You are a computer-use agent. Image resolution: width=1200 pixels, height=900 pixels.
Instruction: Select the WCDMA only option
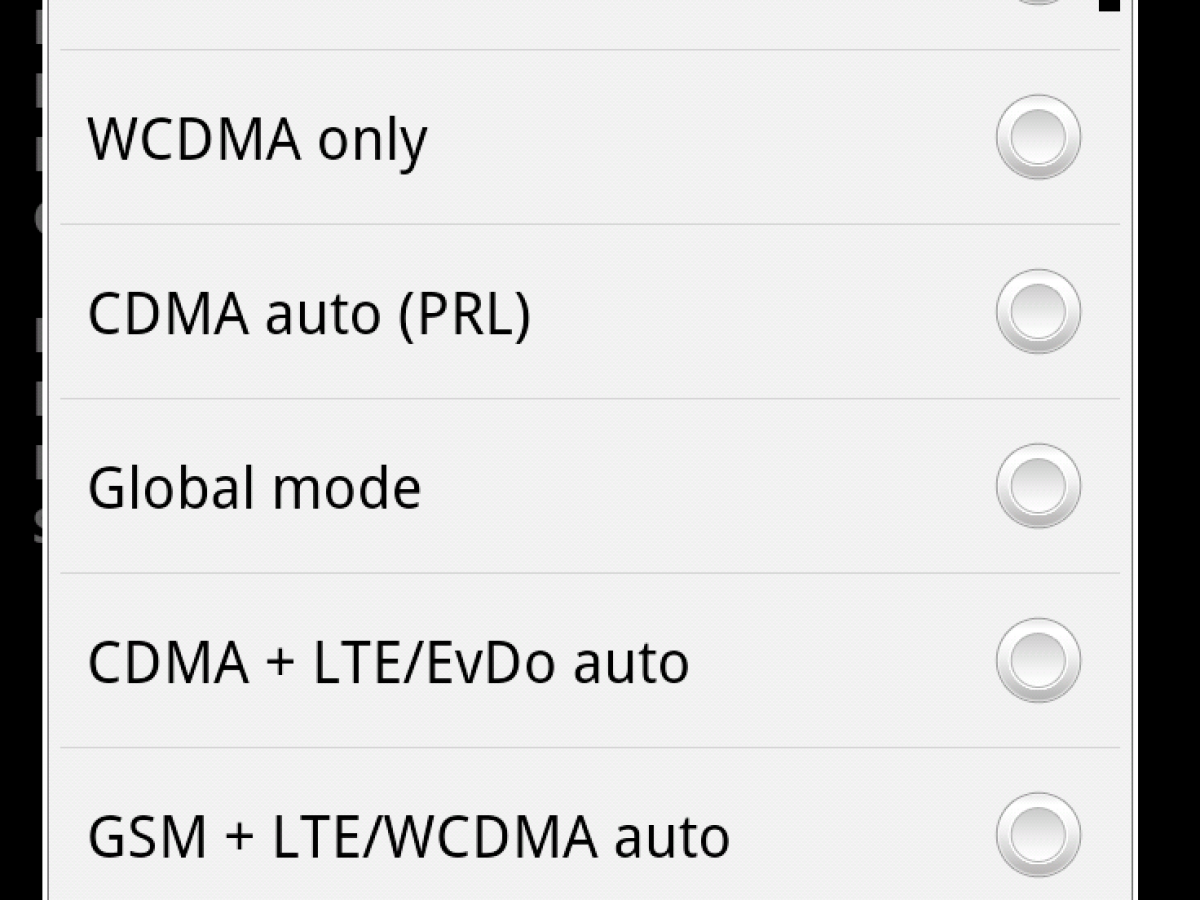point(1038,137)
